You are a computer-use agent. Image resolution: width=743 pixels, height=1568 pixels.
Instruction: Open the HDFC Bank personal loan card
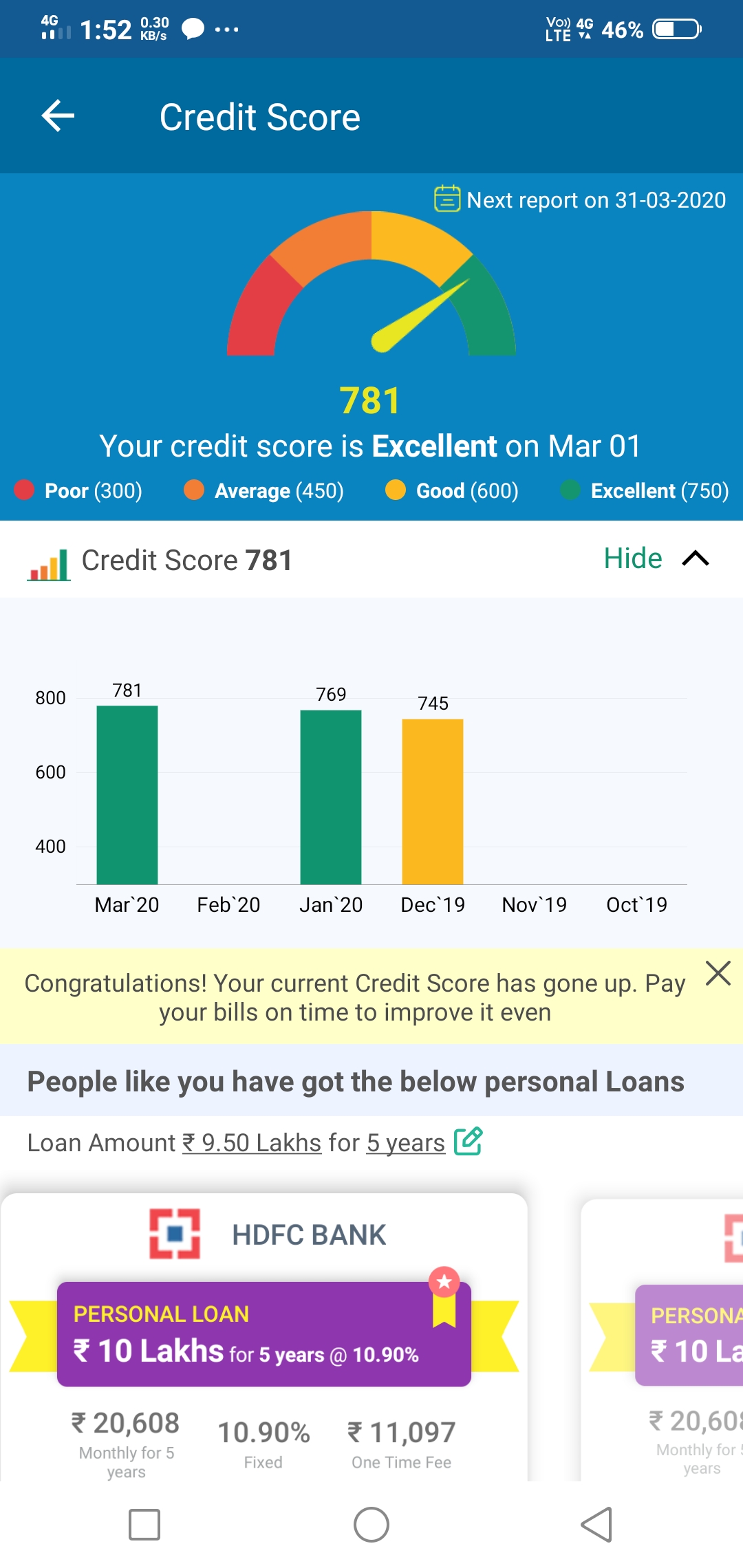click(x=264, y=1337)
